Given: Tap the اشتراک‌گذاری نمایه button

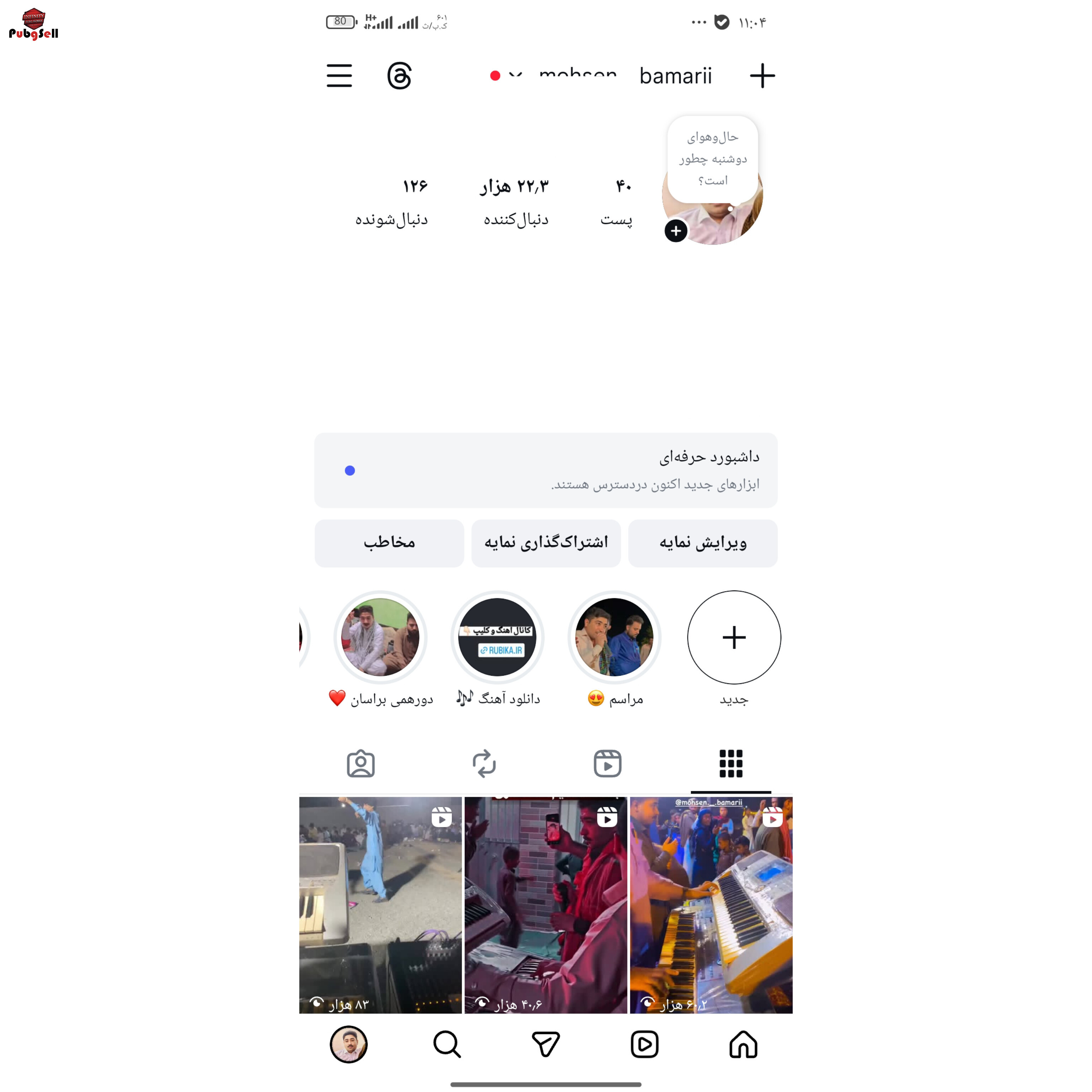Looking at the screenshot, I should (x=545, y=542).
